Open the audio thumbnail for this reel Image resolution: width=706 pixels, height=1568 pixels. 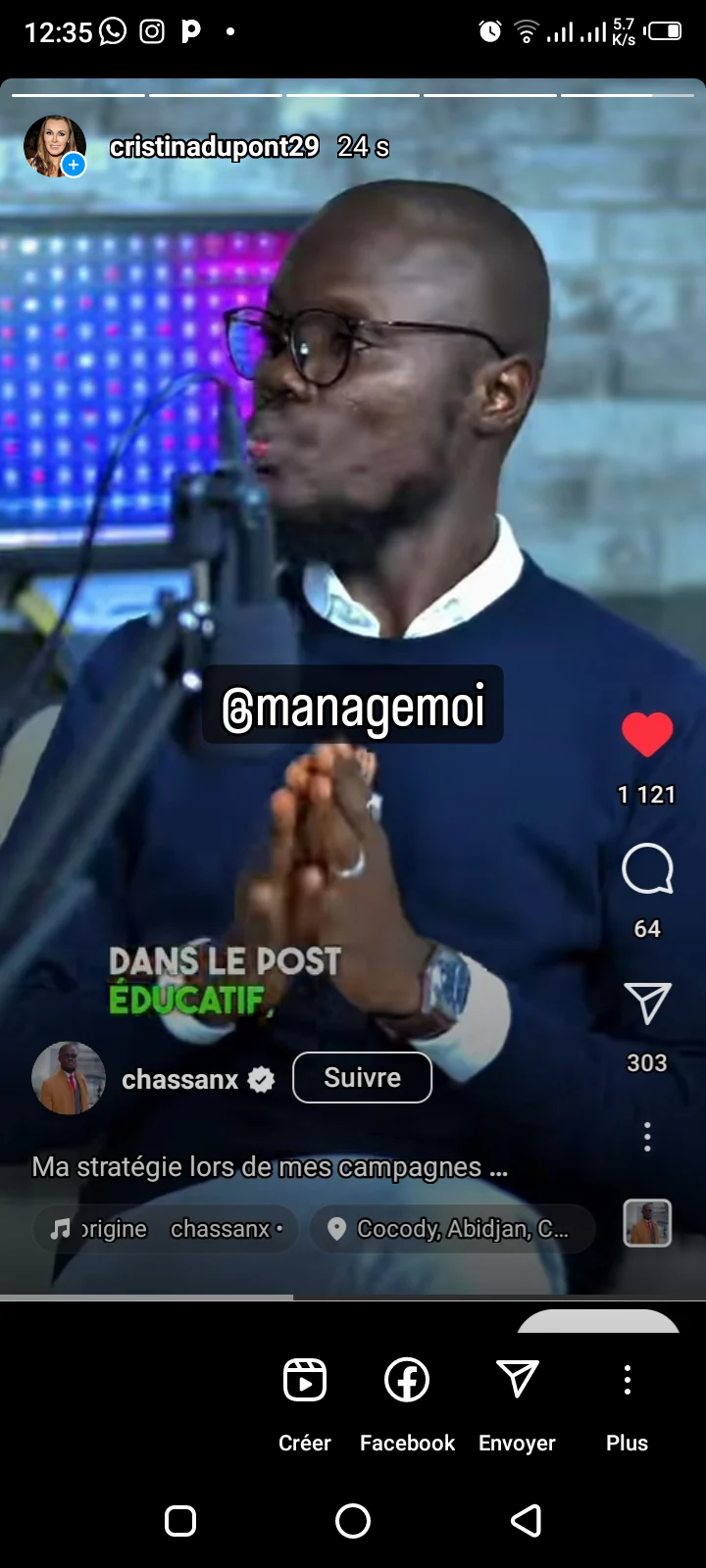pos(647,1223)
